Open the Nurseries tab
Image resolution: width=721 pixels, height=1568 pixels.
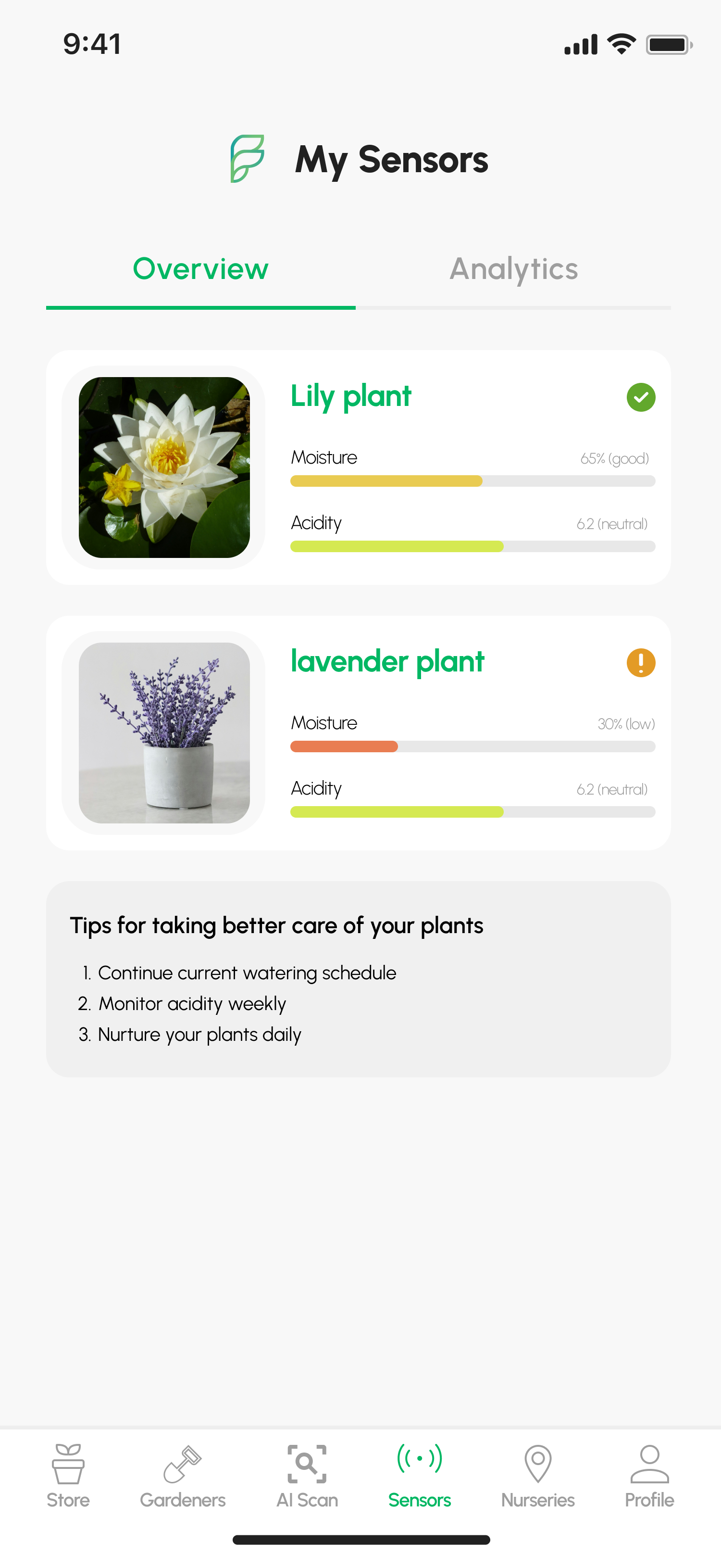point(537,1476)
